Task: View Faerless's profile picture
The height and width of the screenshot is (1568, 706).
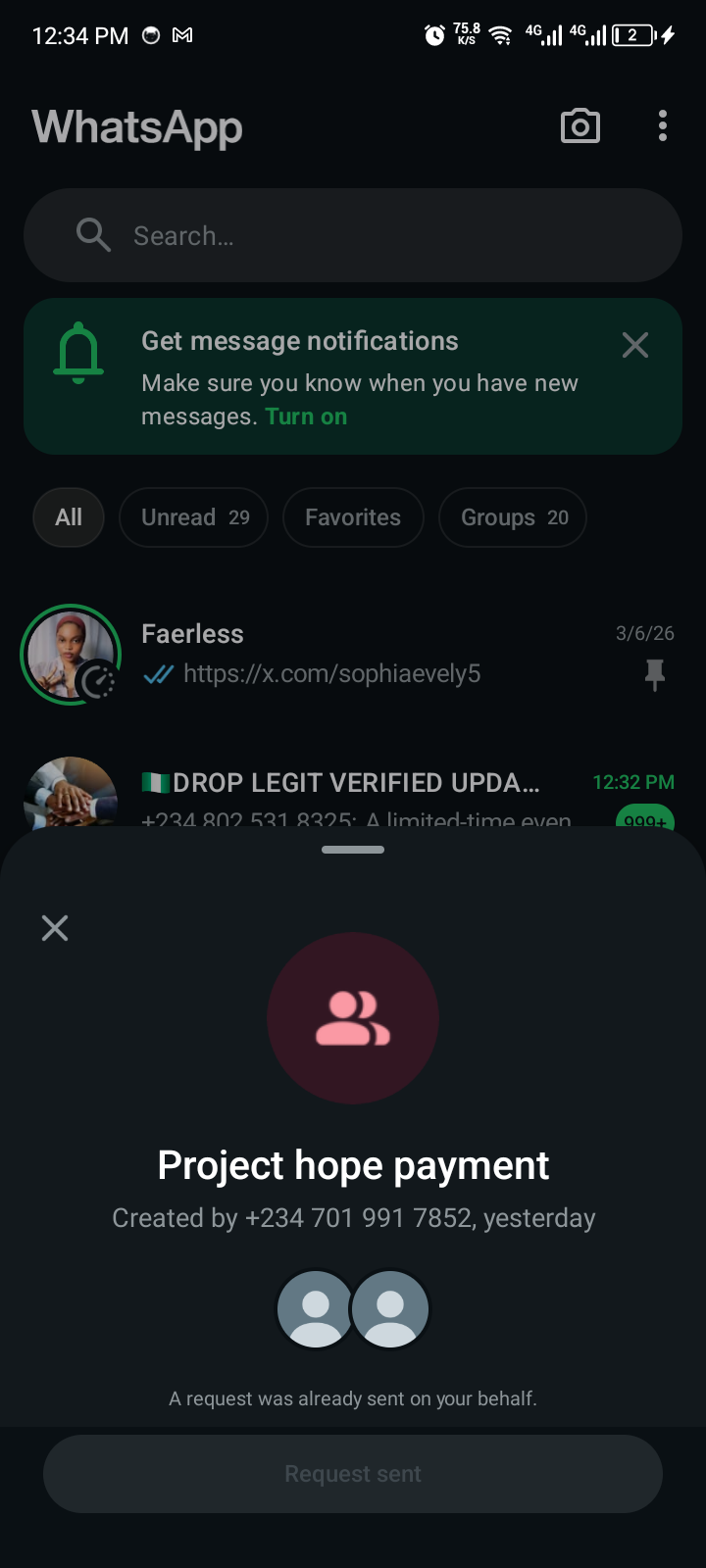Action: pyautogui.click(x=70, y=654)
